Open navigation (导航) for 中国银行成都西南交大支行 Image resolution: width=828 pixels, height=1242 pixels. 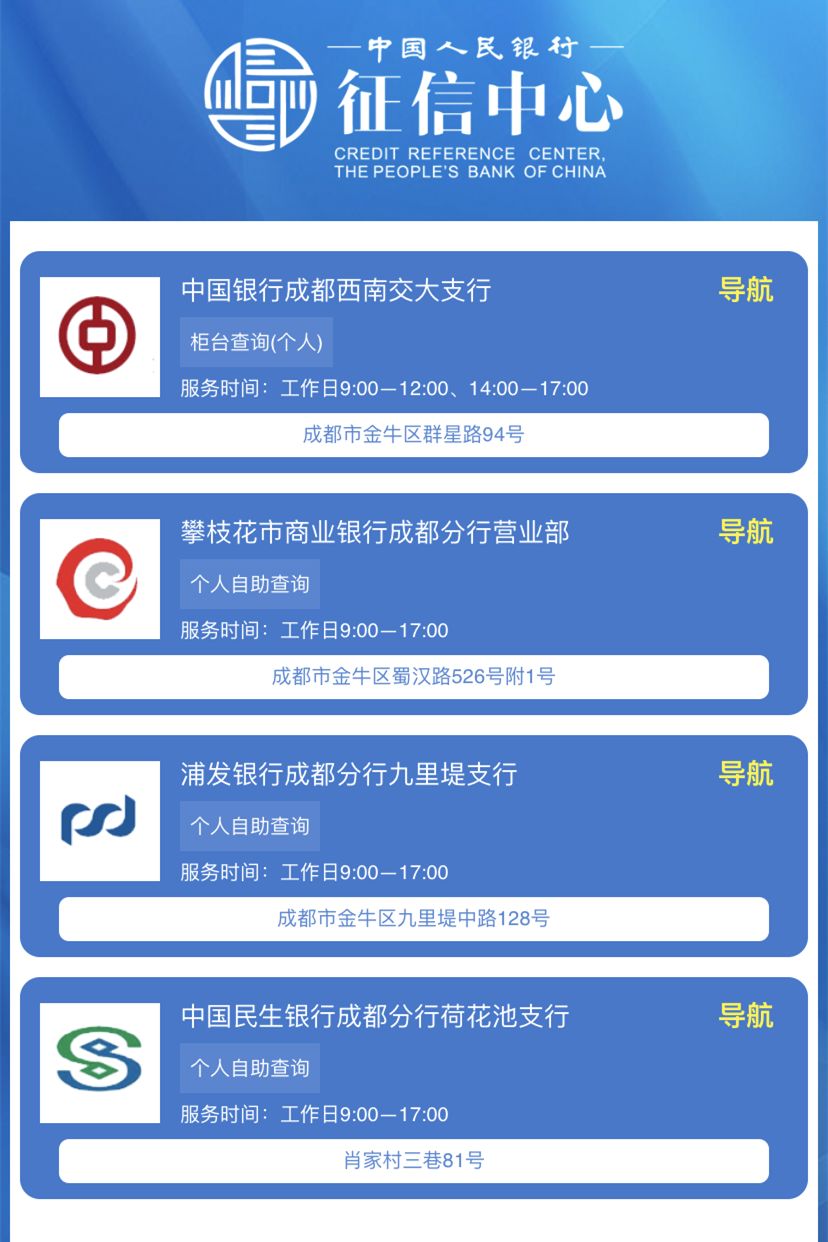tap(747, 290)
